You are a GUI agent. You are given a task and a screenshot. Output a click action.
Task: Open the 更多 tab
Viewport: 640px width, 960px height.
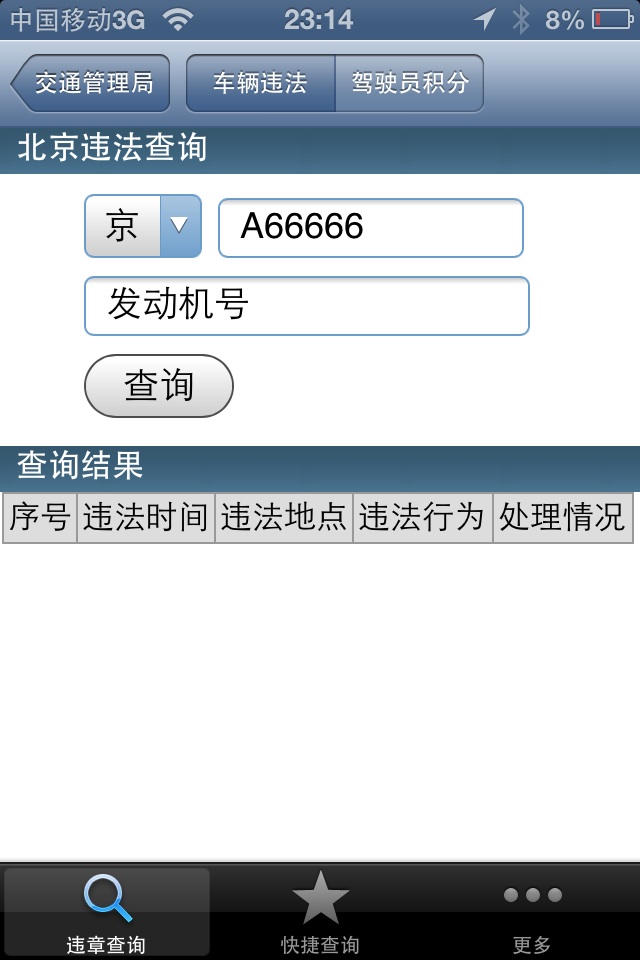(532, 912)
